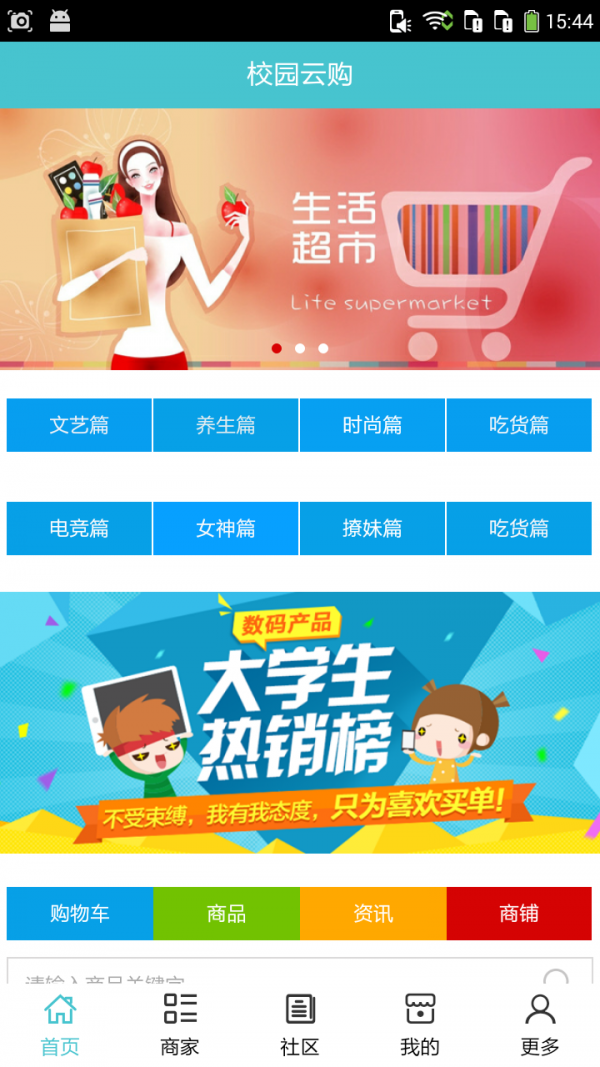Switch to the 商家 tab
The width and height of the screenshot is (600, 1067).
pyautogui.click(x=180, y=1025)
